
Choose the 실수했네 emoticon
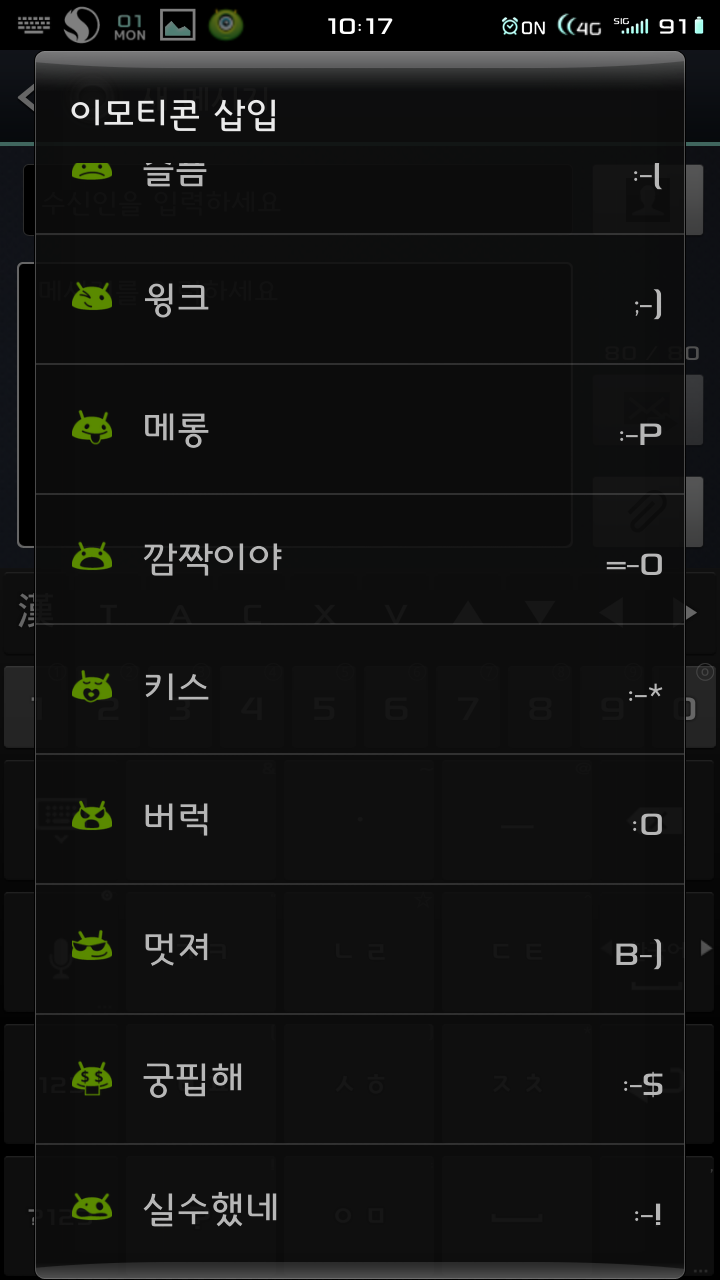360,1208
